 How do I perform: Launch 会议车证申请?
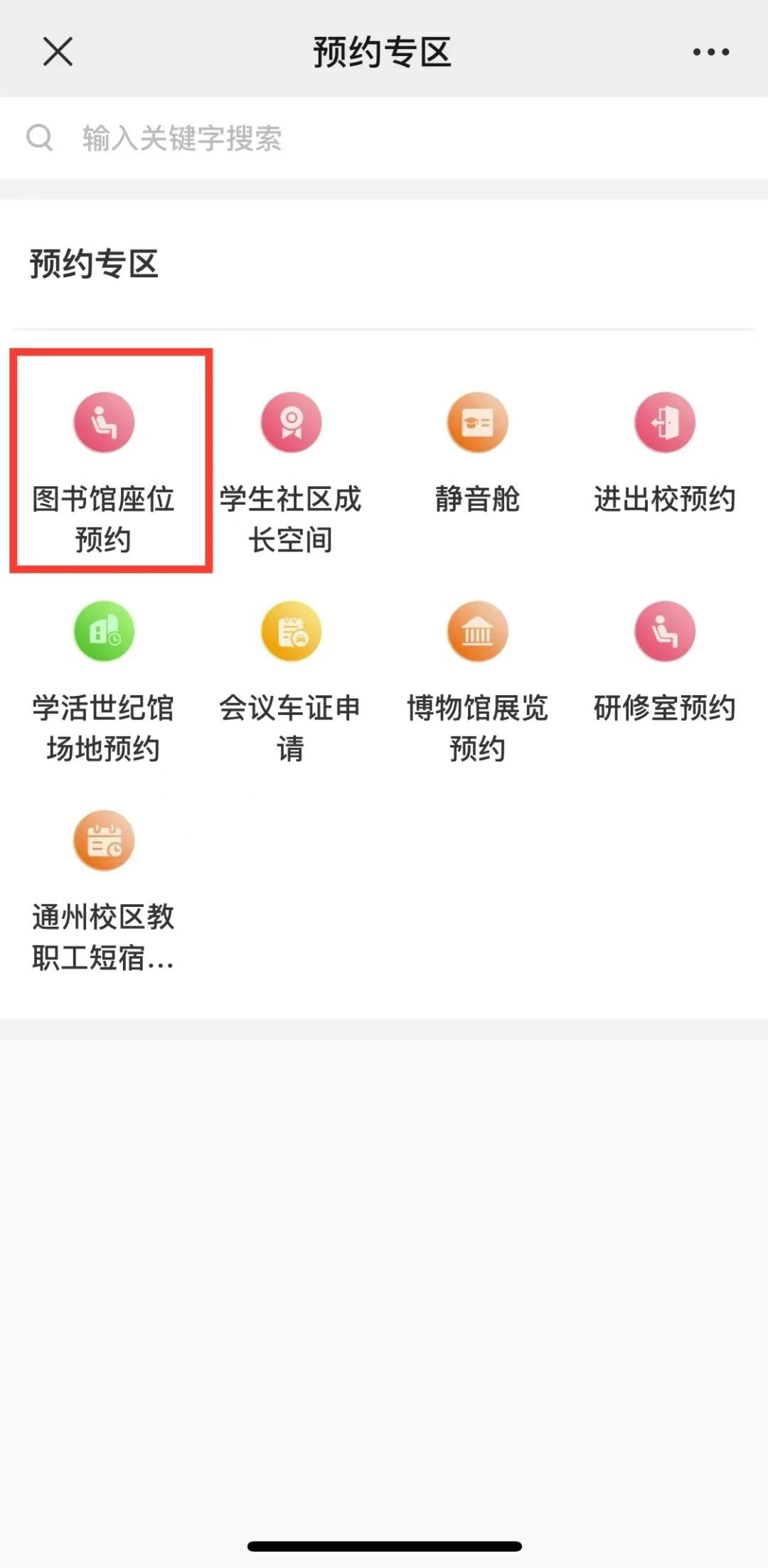[291, 633]
